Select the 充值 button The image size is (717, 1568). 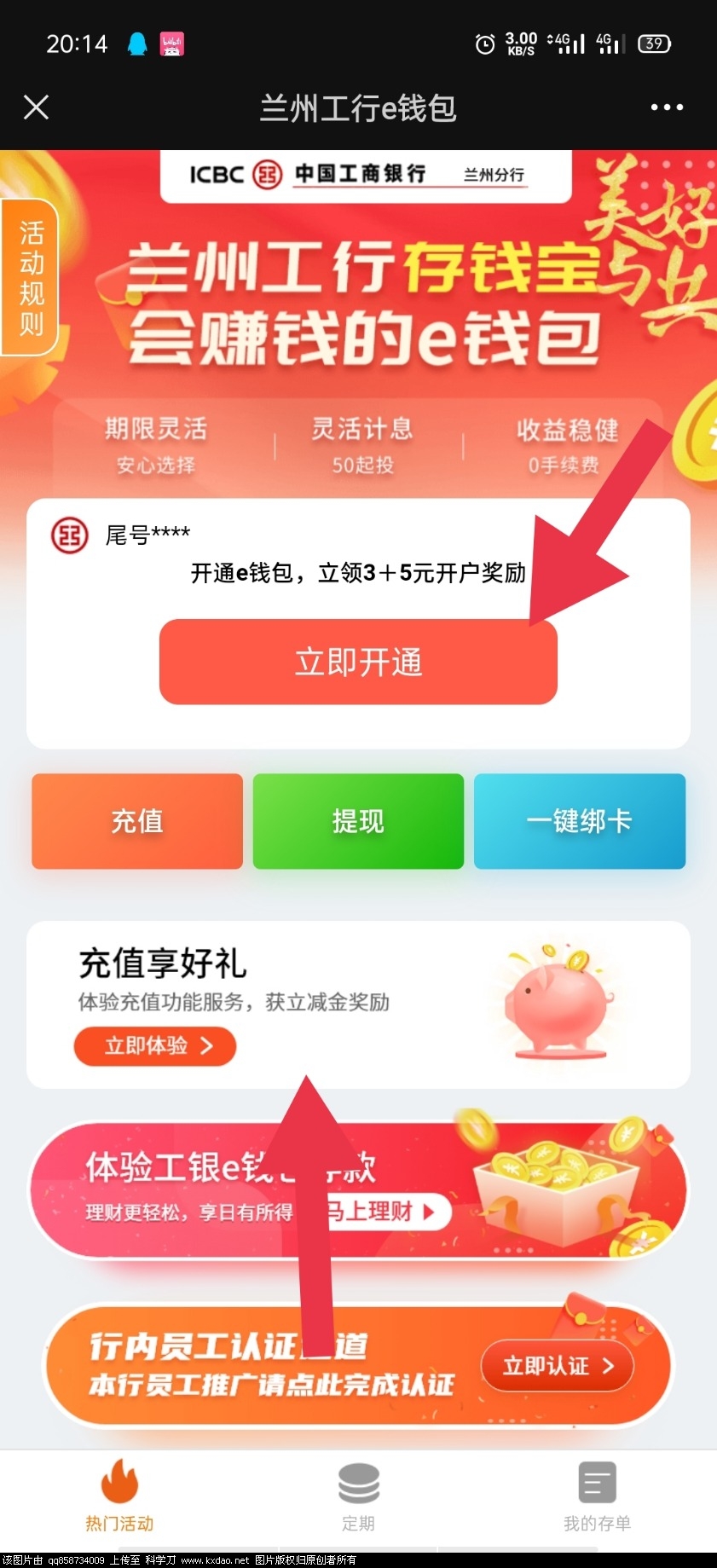click(137, 821)
